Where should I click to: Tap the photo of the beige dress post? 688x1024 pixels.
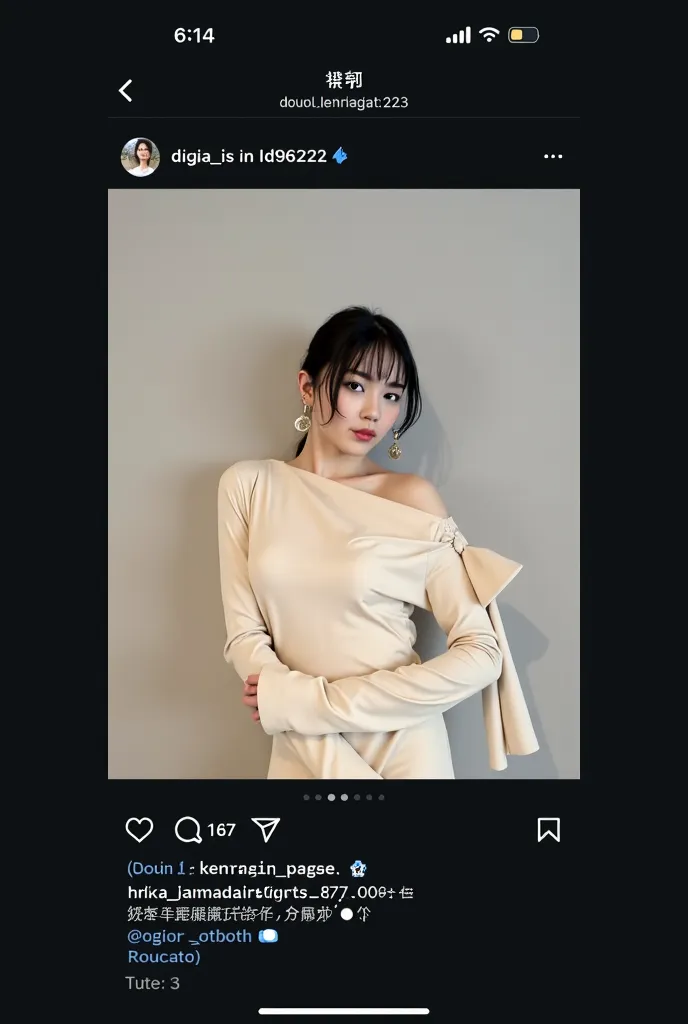coord(344,484)
